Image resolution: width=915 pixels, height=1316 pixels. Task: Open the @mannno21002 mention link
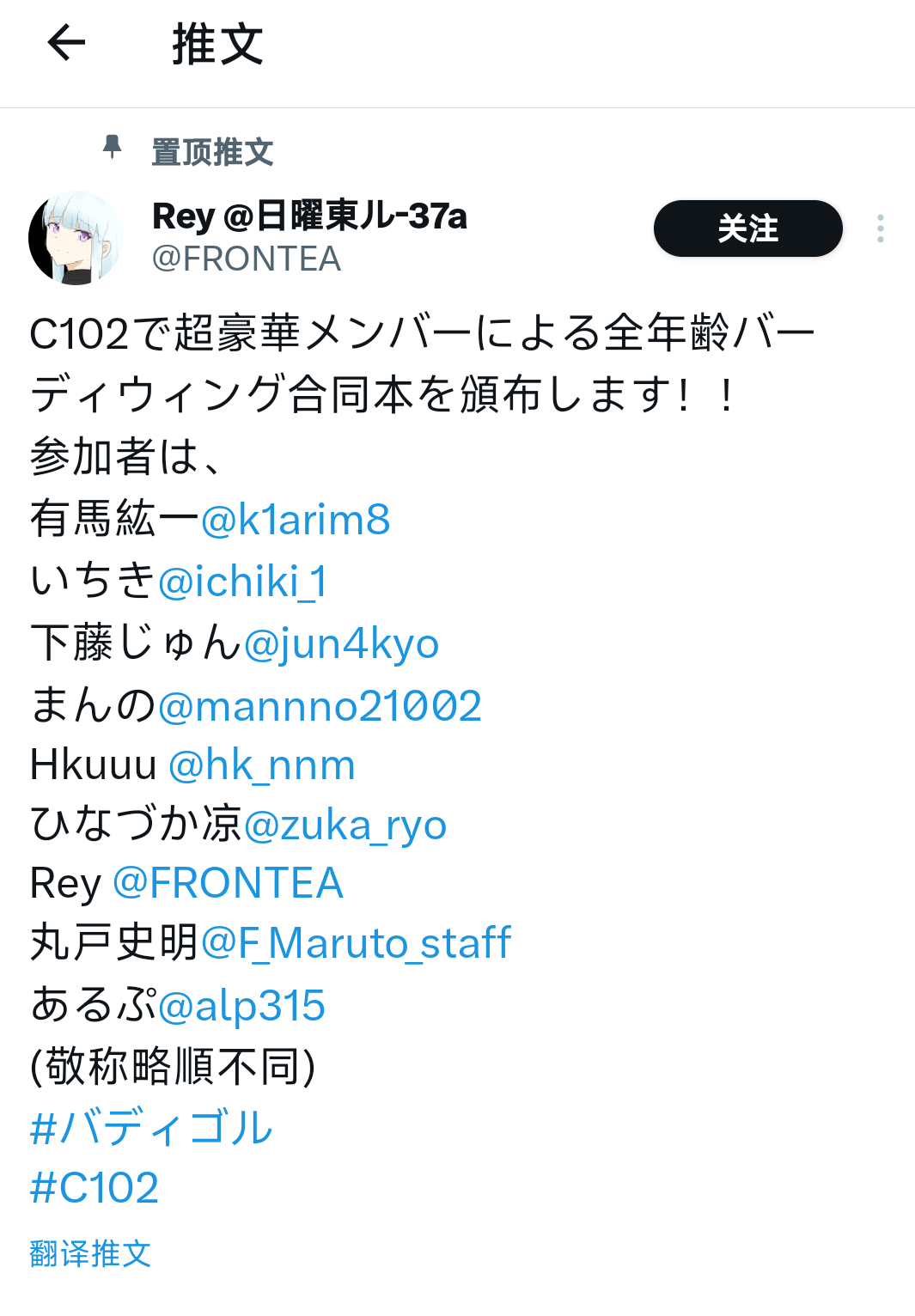[320, 706]
